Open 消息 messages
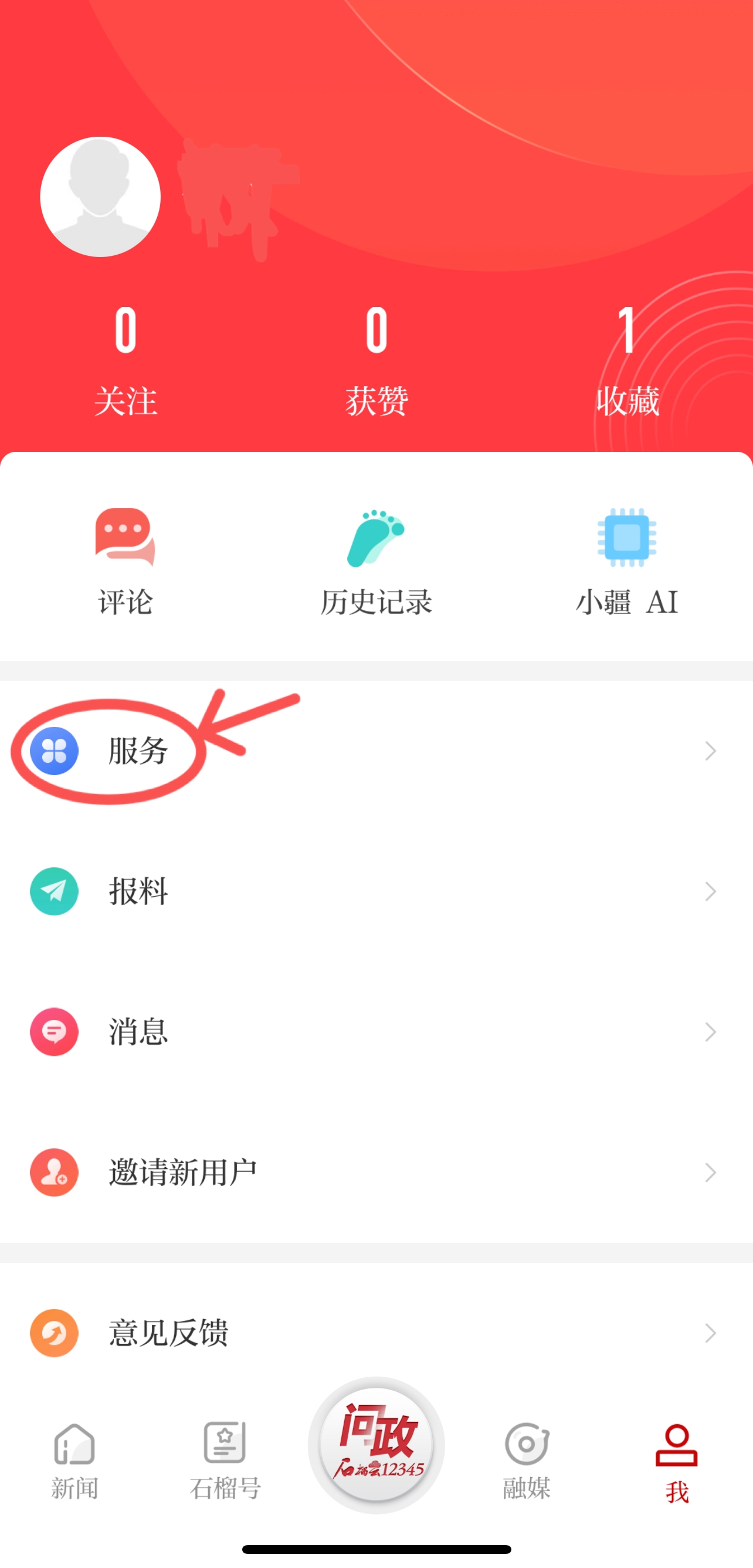This screenshot has height=1568, width=753. pyautogui.click(x=376, y=1032)
